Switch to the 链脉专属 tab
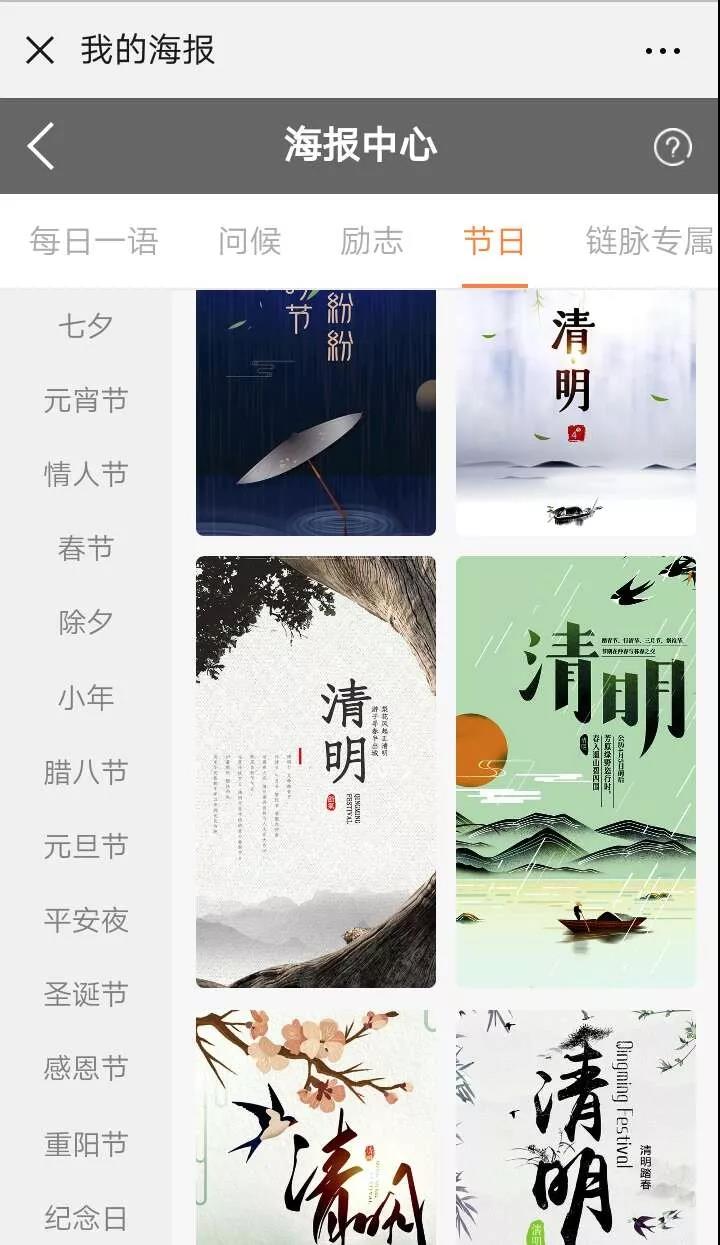The height and width of the screenshot is (1245, 720). click(x=650, y=241)
